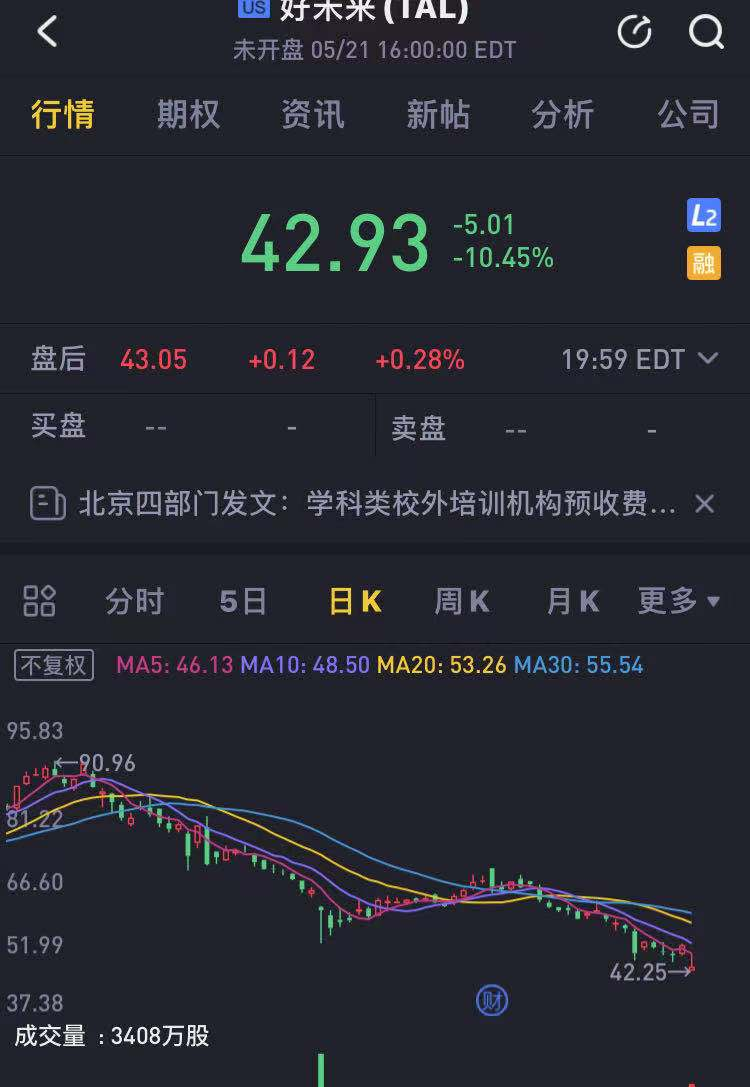Switch to the 期权 options tab
Viewport: 750px width, 1087px height.
pyautogui.click(x=187, y=114)
